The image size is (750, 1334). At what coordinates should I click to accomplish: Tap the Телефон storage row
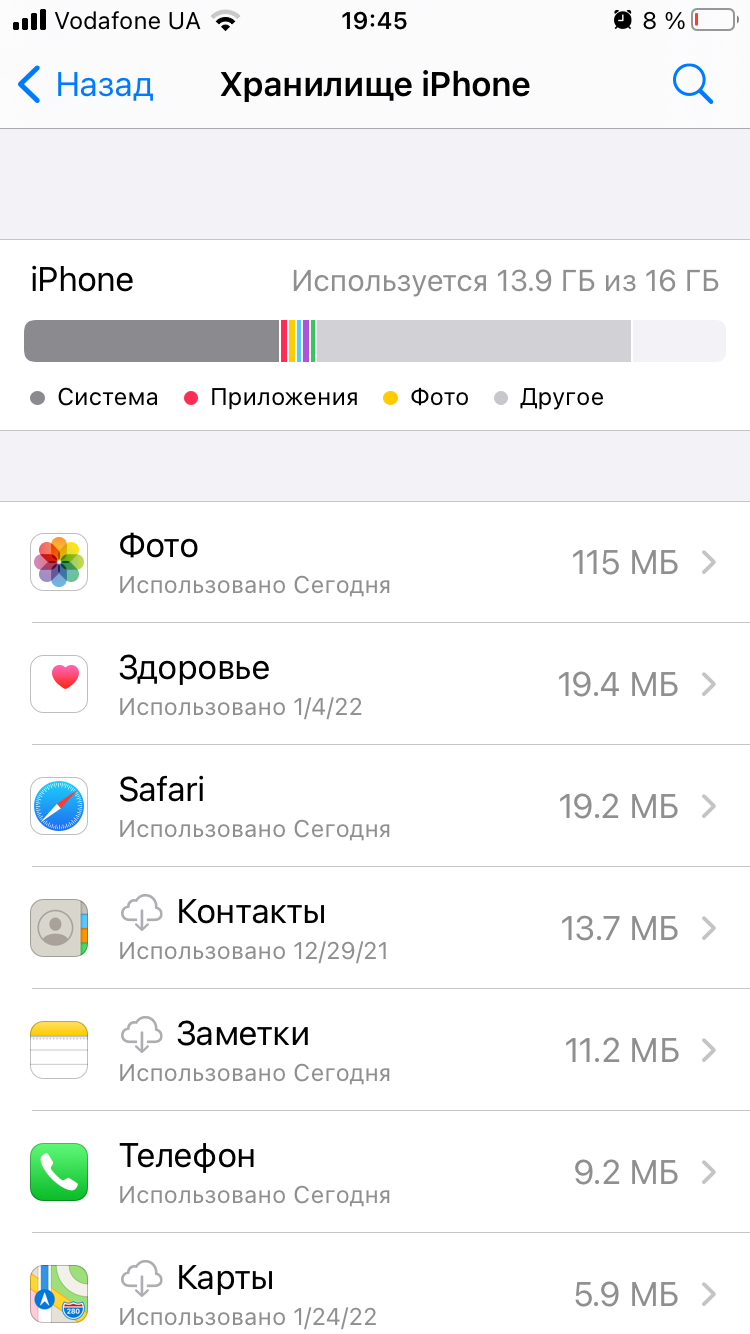[x=375, y=1173]
